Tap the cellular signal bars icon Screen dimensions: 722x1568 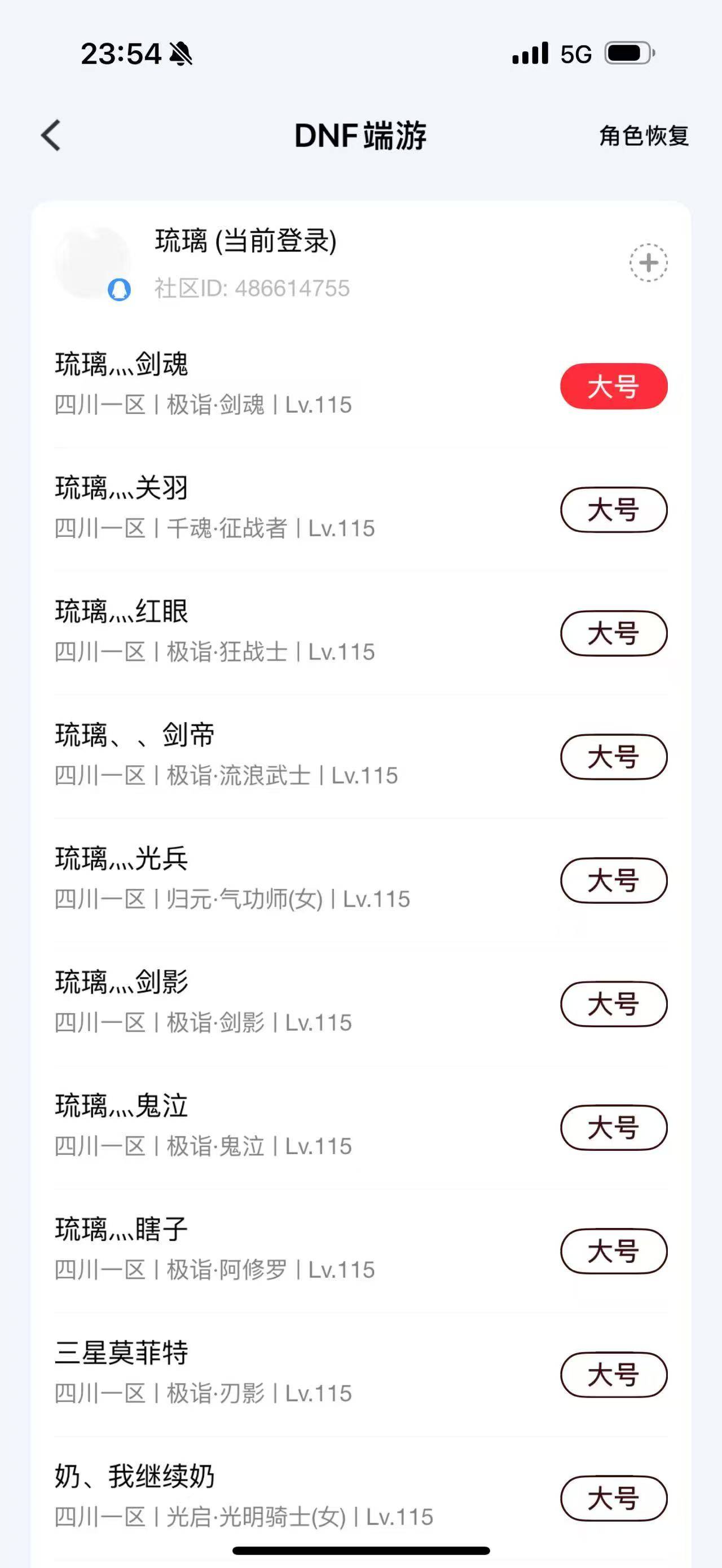[x=529, y=54]
